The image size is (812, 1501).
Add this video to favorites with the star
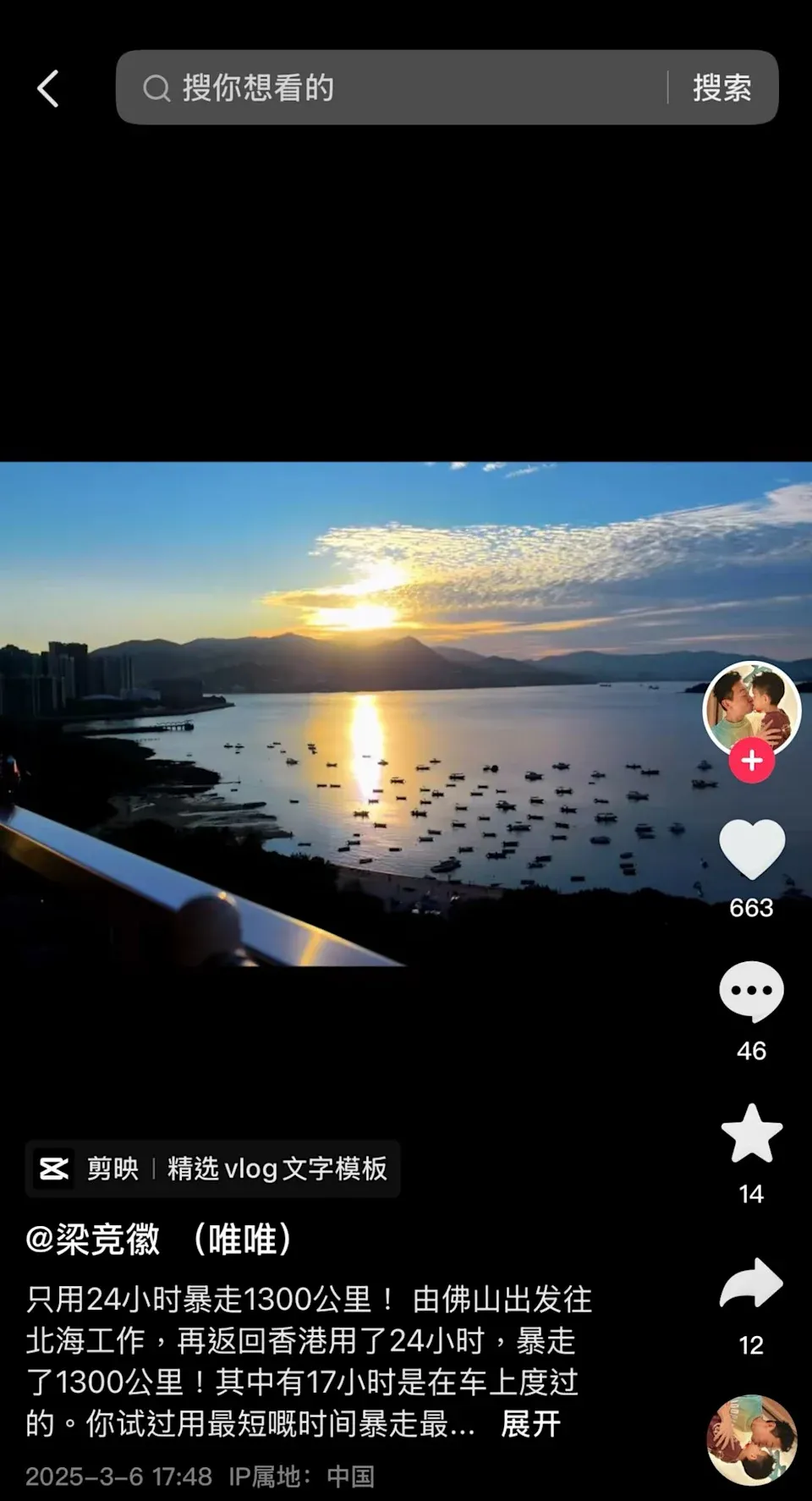pyautogui.click(x=751, y=1134)
